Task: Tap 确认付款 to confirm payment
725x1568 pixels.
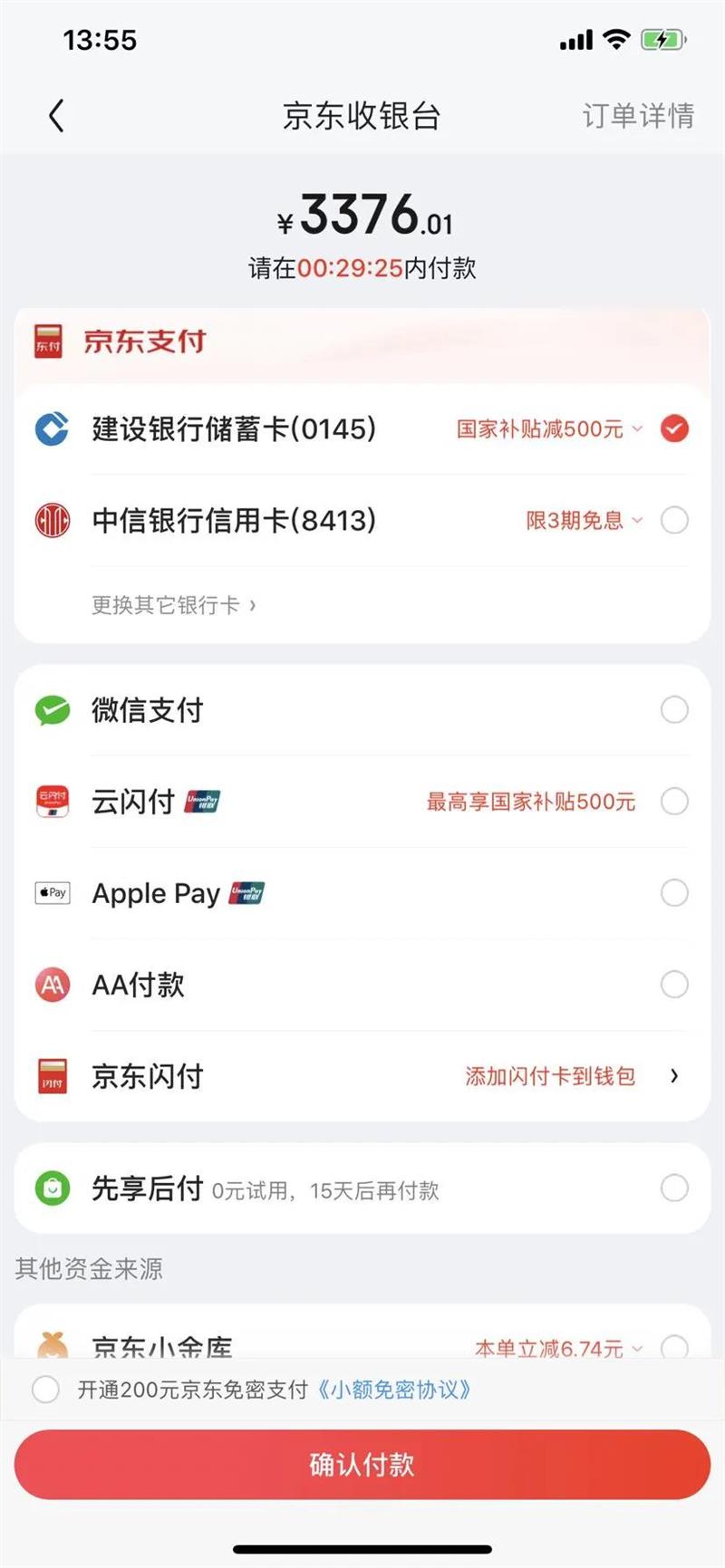Action: [362, 1465]
